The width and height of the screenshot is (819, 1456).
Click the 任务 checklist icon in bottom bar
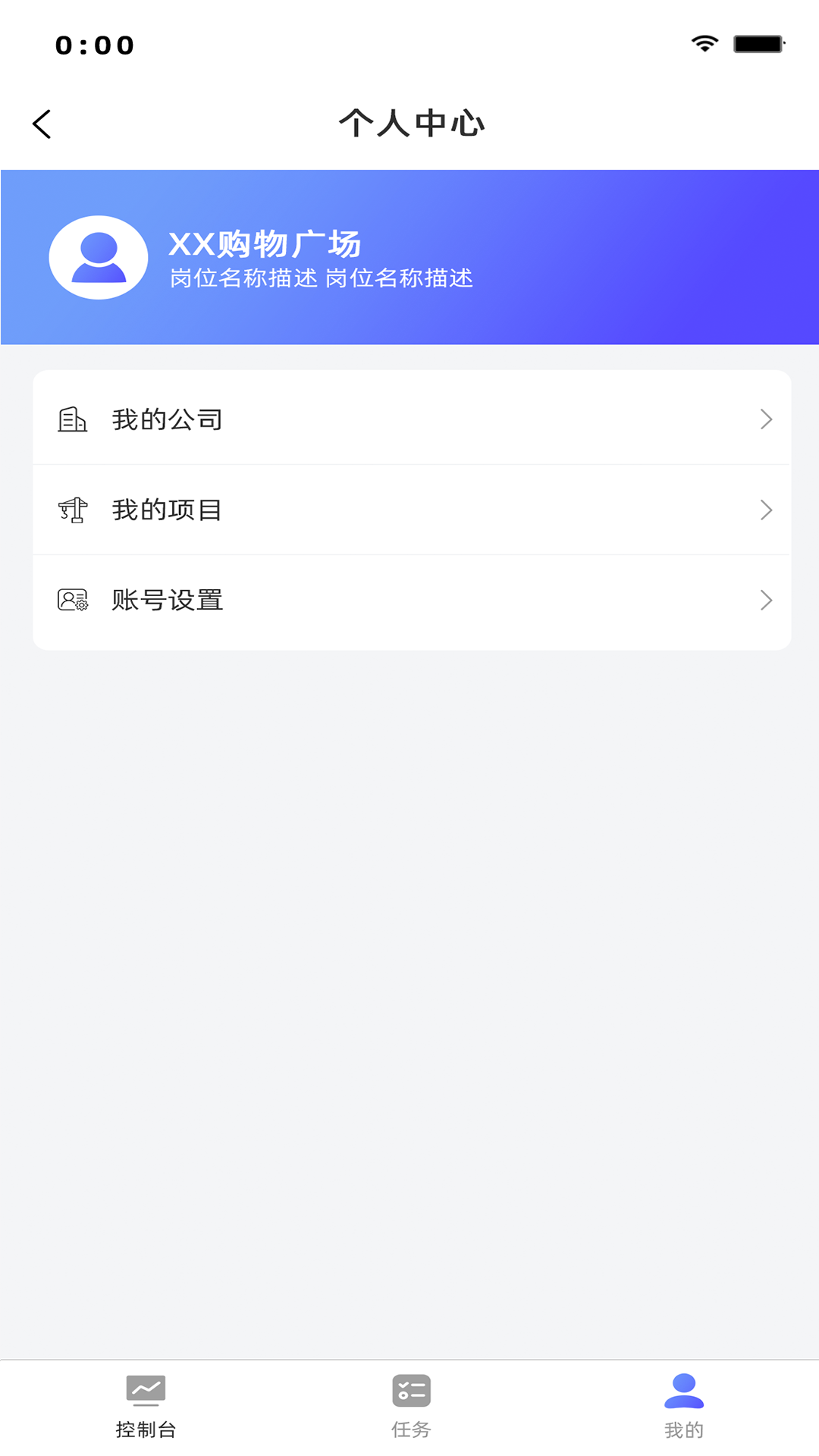pos(410,1392)
